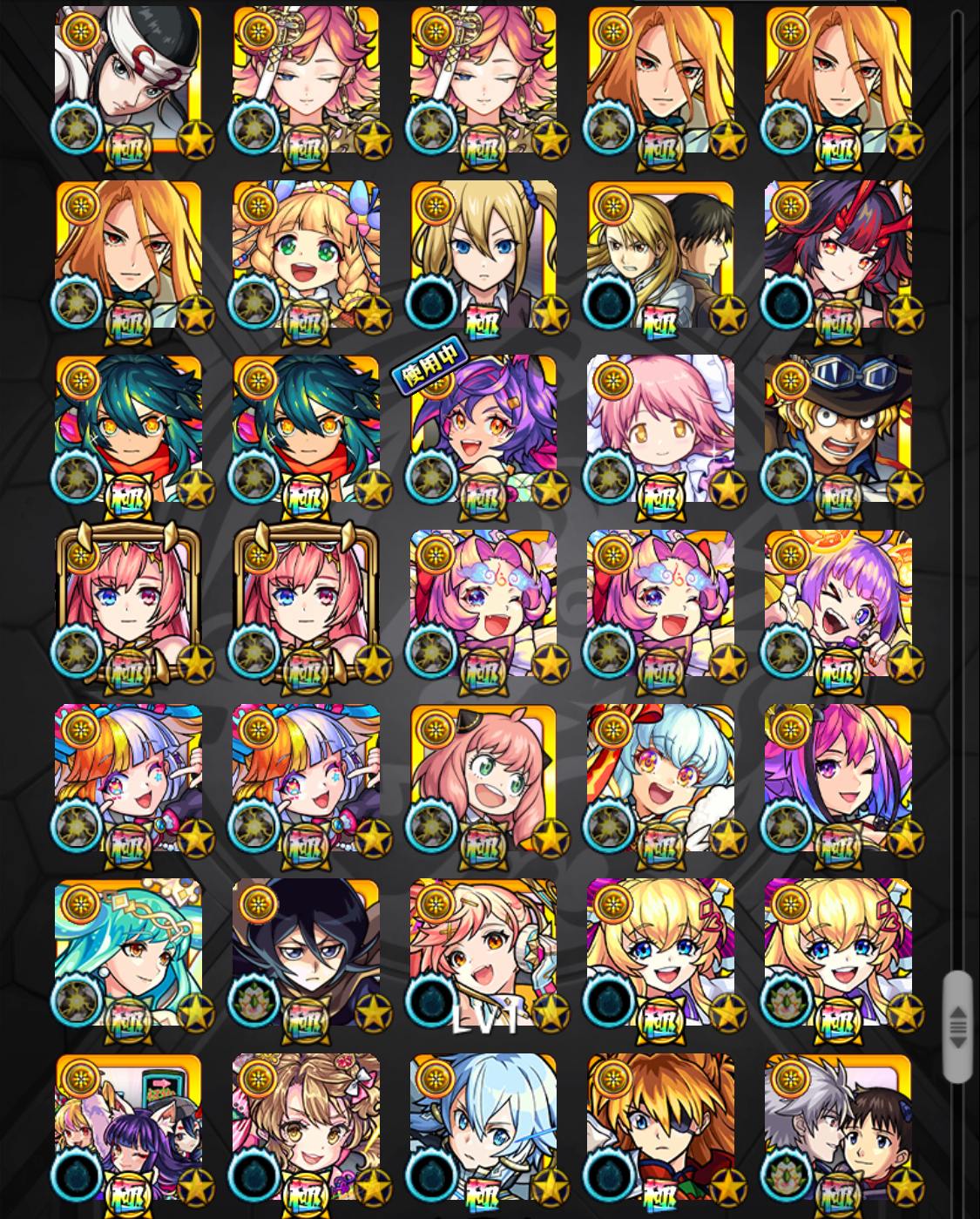Image resolution: width=980 pixels, height=1219 pixels.
Task: Select the brown-haired girl with pink bow
Action: click(x=306, y=1127)
